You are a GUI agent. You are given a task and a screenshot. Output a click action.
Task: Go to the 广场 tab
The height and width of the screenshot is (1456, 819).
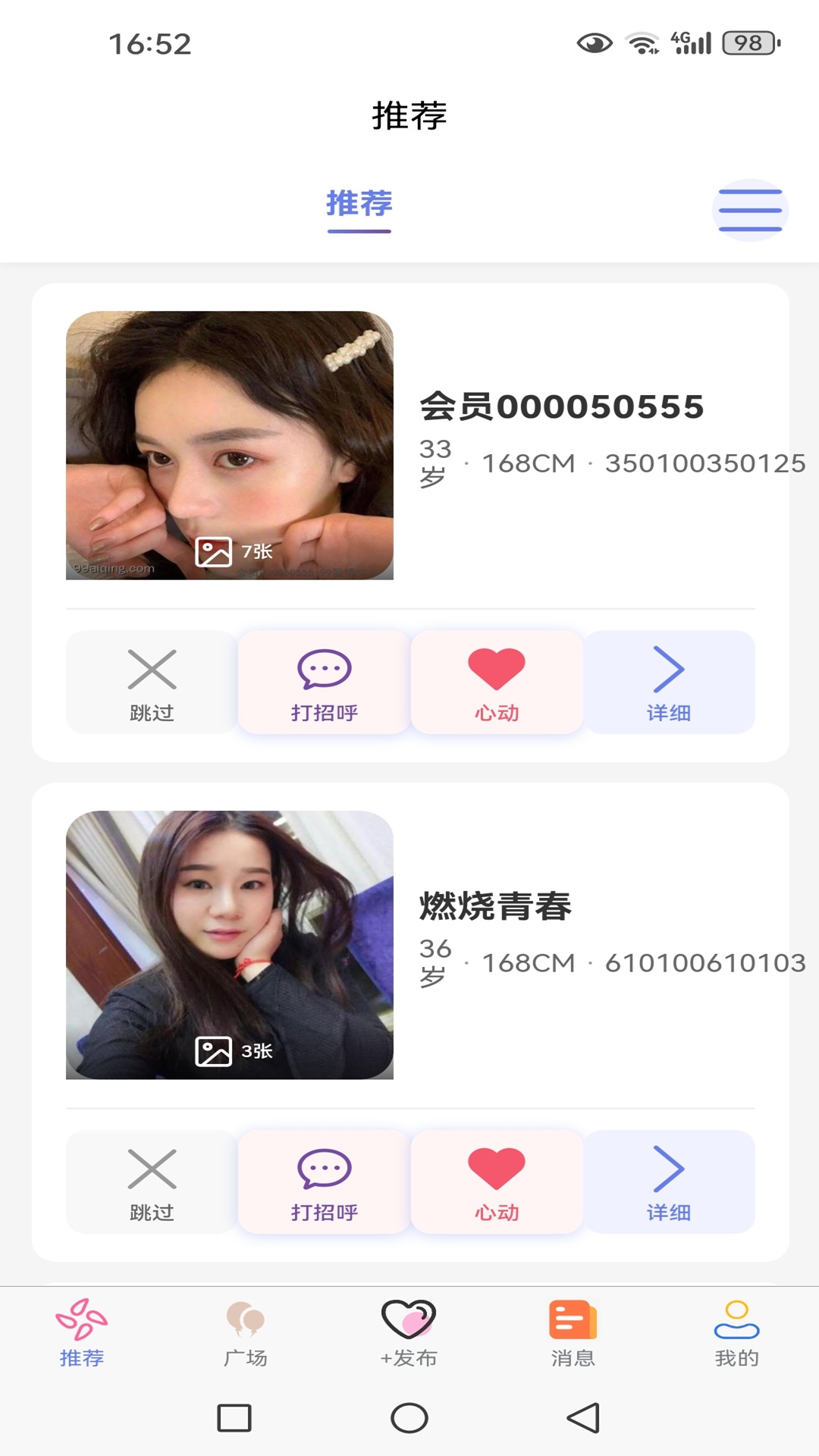point(245,1333)
